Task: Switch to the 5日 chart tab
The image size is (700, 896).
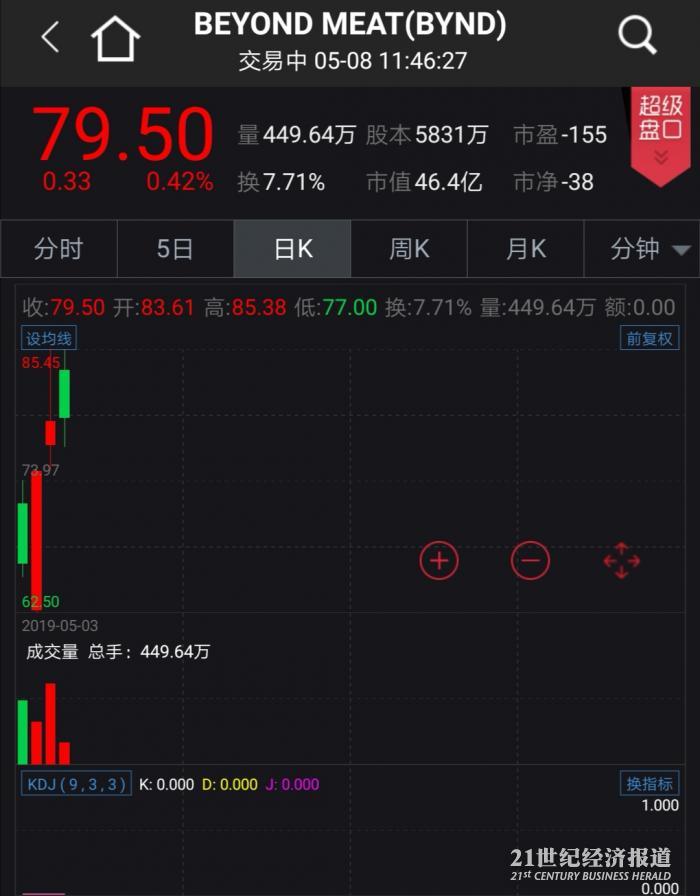Action: pos(175,249)
